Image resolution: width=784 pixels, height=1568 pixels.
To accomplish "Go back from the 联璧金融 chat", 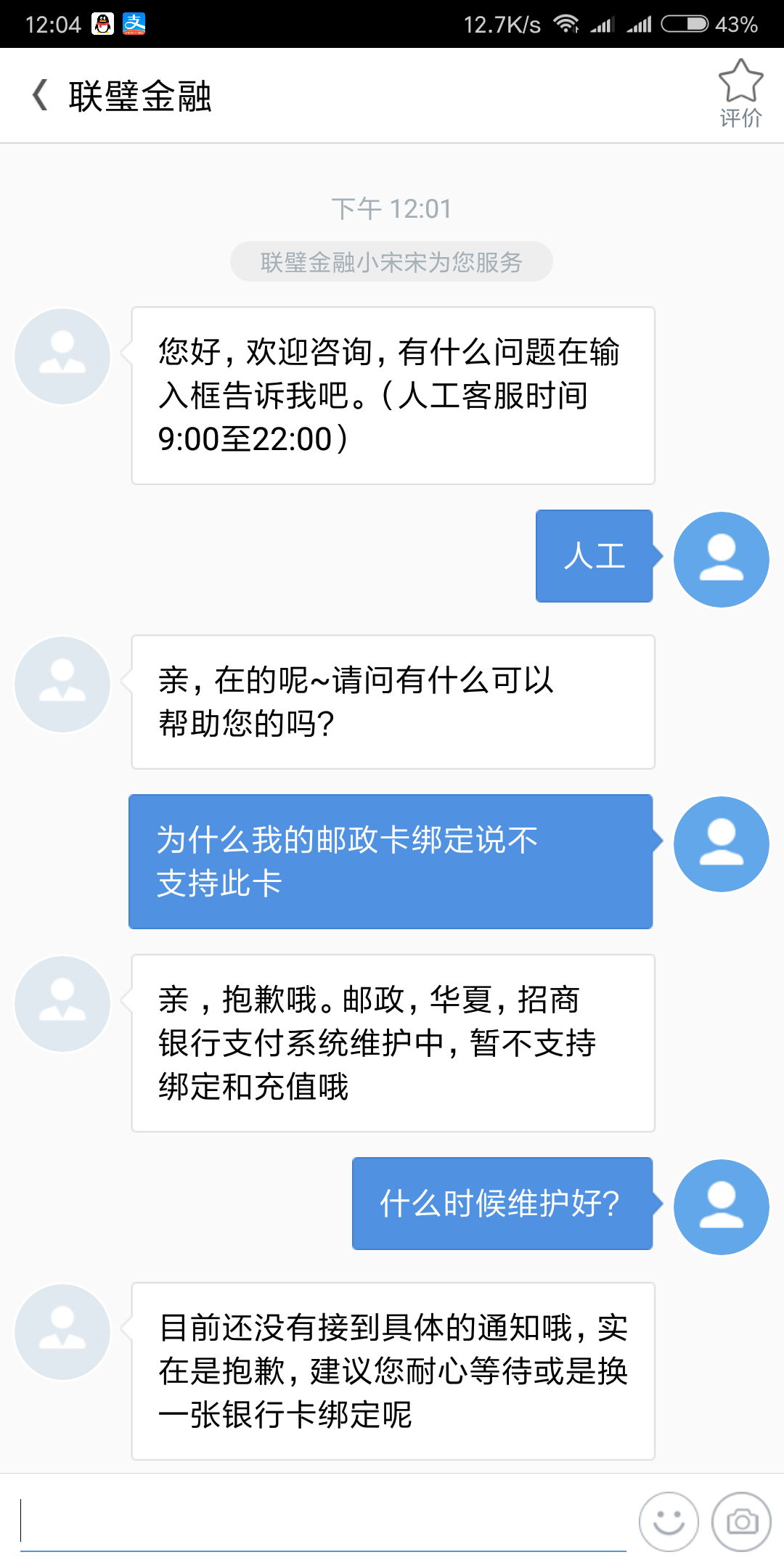I will tap(41, 95).
